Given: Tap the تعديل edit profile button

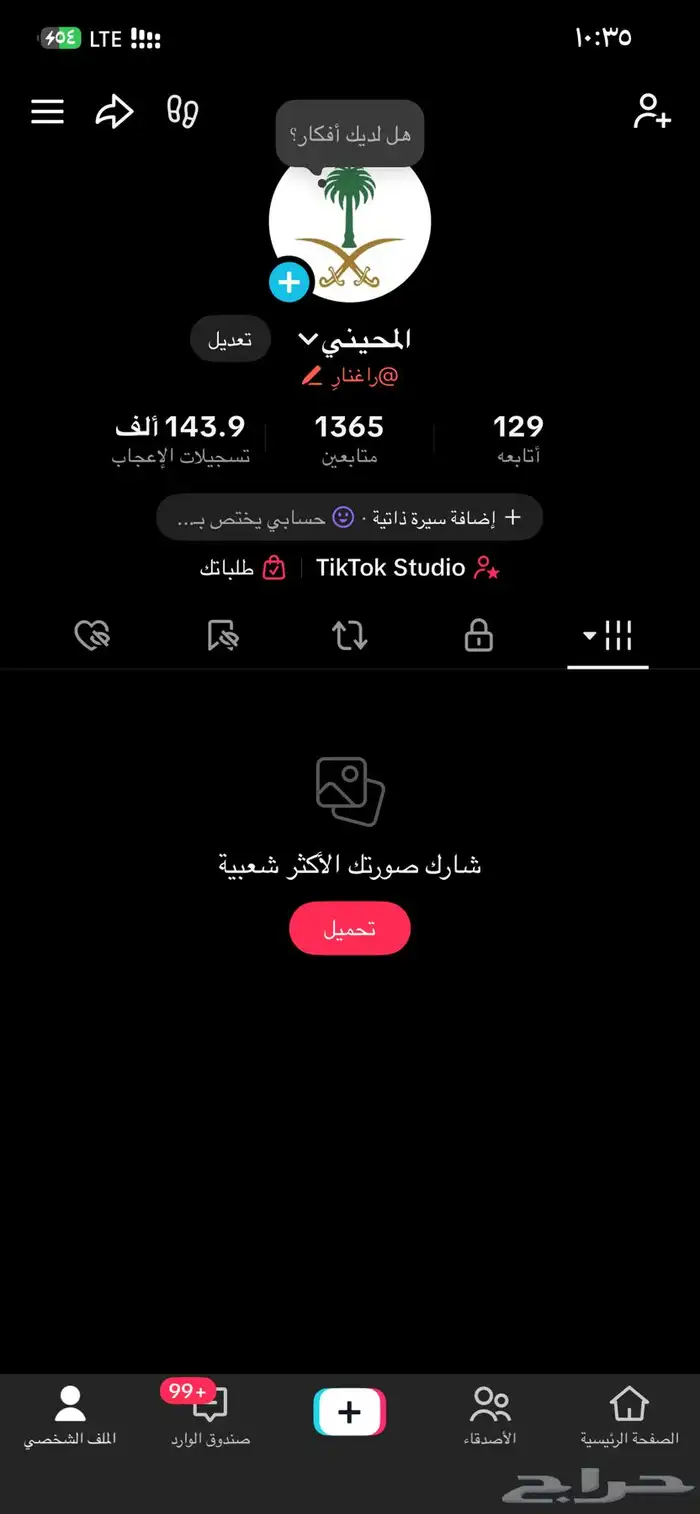Looking at the screenshot, I should [230, 340].
